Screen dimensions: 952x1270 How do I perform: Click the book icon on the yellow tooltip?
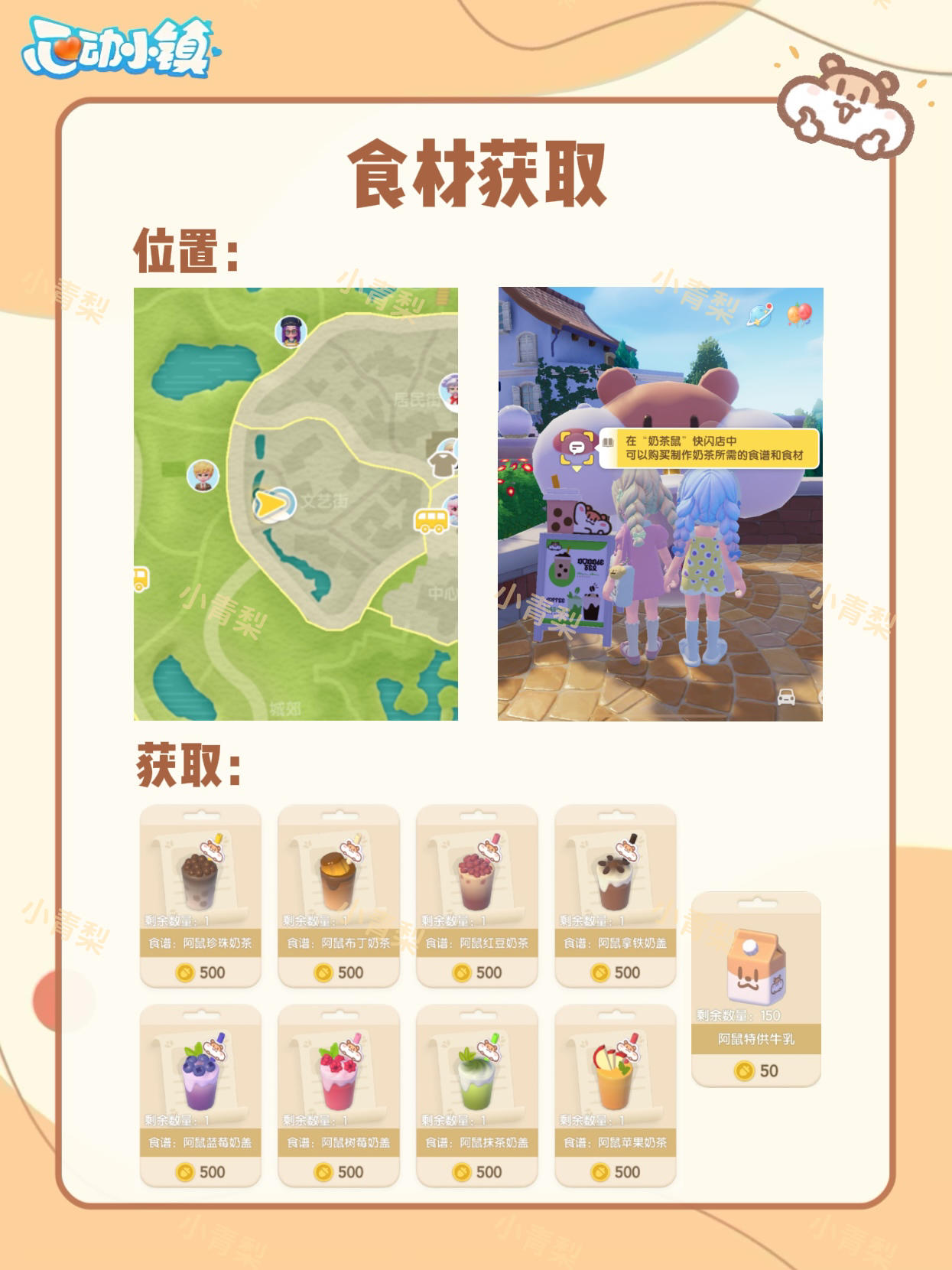pyautogui.click(x=608, y=442)
